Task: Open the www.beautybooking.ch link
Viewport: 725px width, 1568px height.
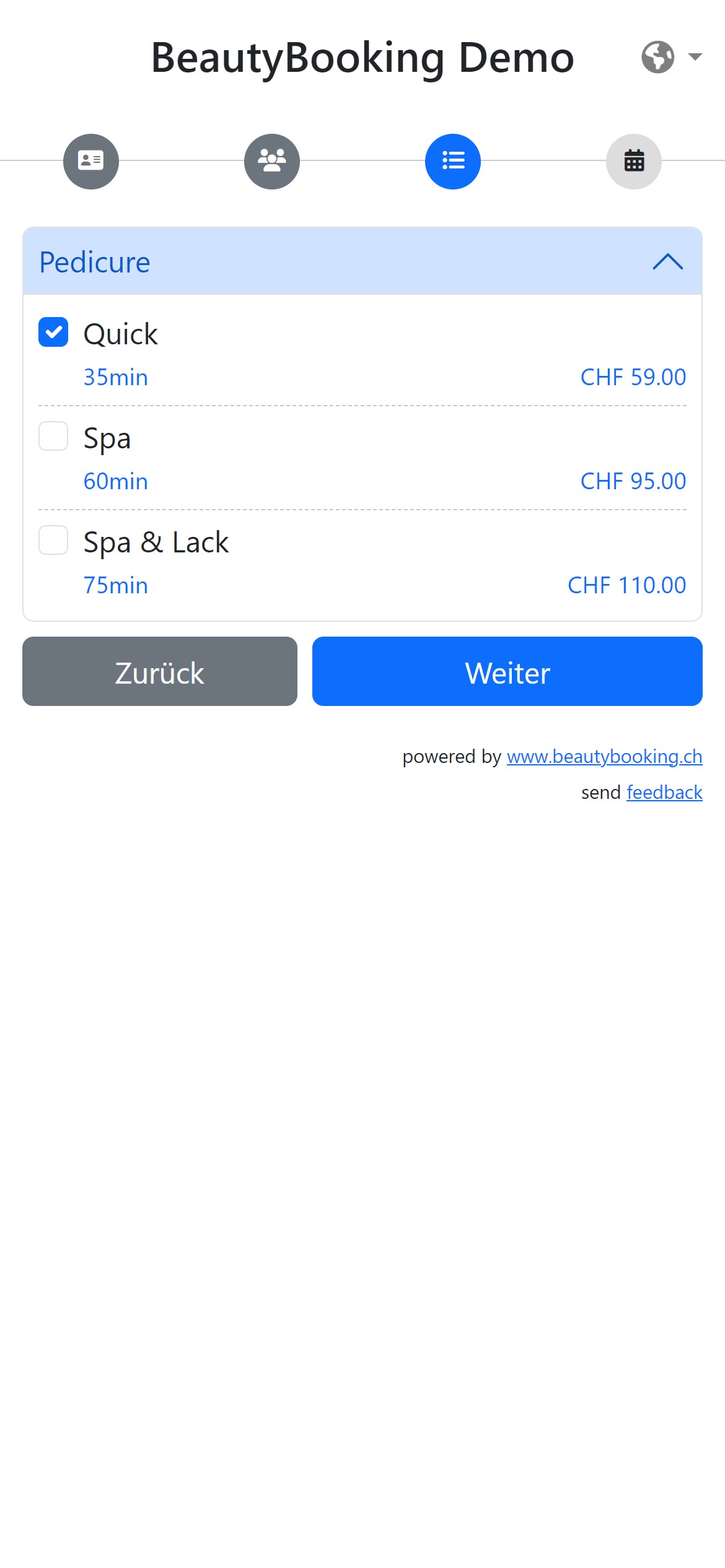Action: tap(604, 757)
